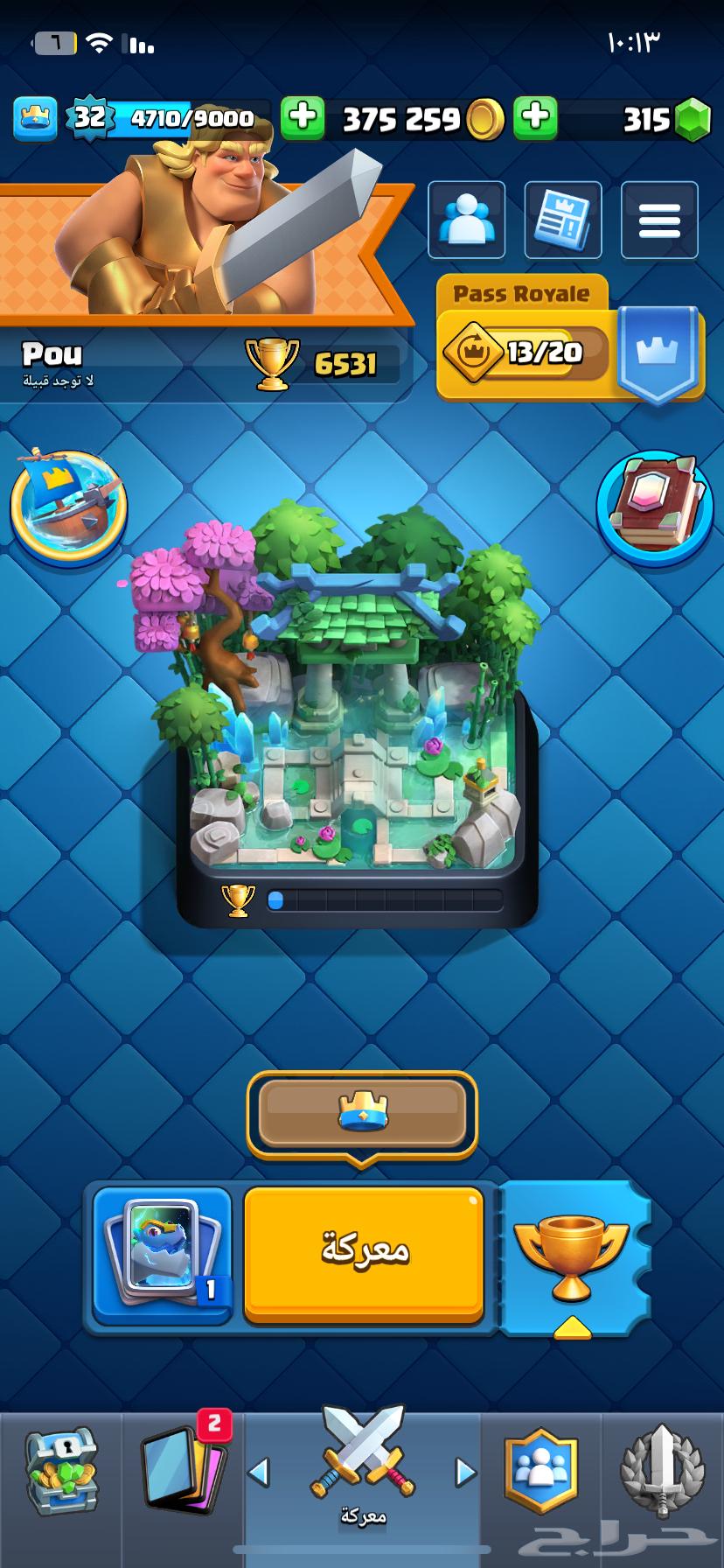The image size is (724, 1568).
Task: Open the hamburger options menu
Action: click(x=659, y=220)
